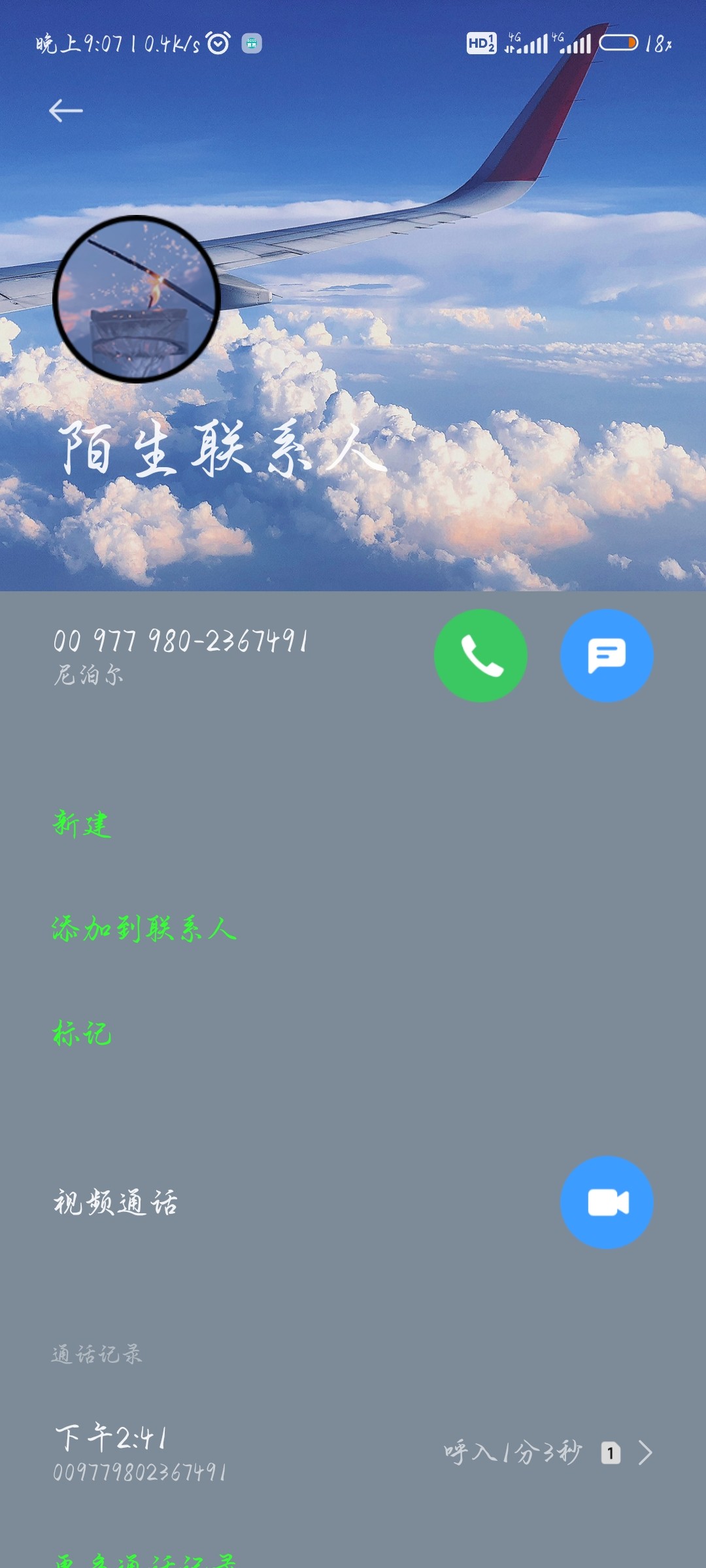Tap 添加到联系人 to add to contacts
The height and width of the screenshot is (1568, 706).
coord(144,928)
